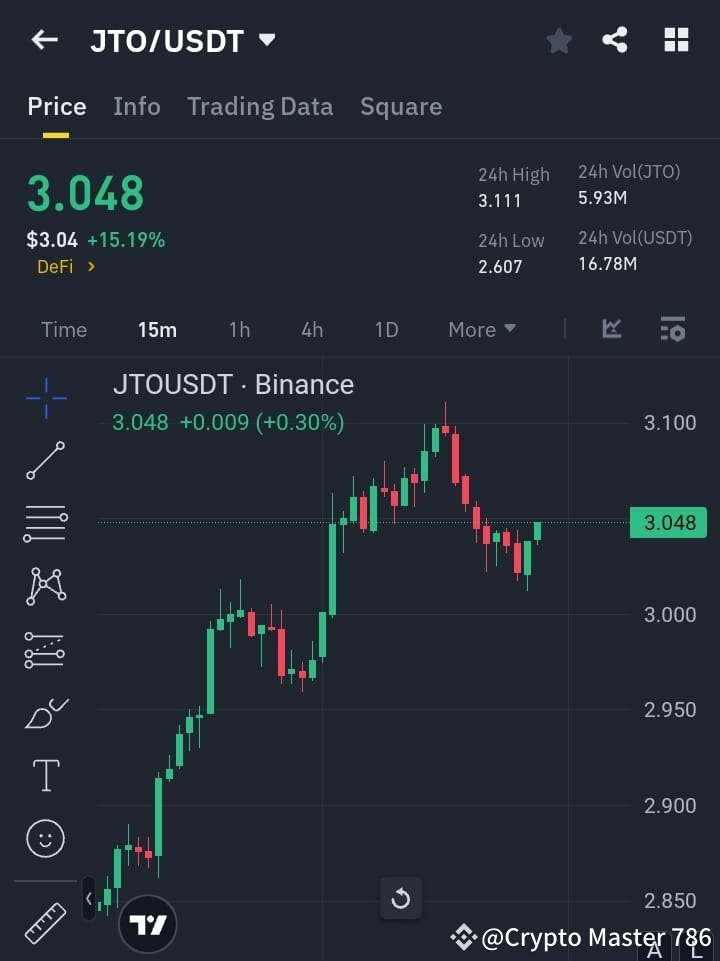This screenshot has width=720, height=961.
Task: Open chart indicator settings icon
Action: coord(672,329)
